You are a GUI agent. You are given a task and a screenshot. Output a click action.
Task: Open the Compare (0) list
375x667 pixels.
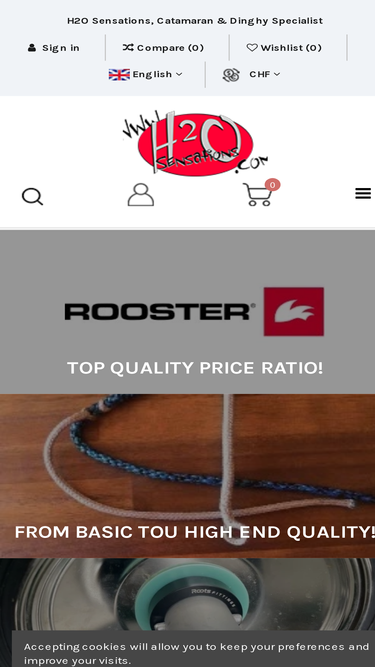pos(163,48)
